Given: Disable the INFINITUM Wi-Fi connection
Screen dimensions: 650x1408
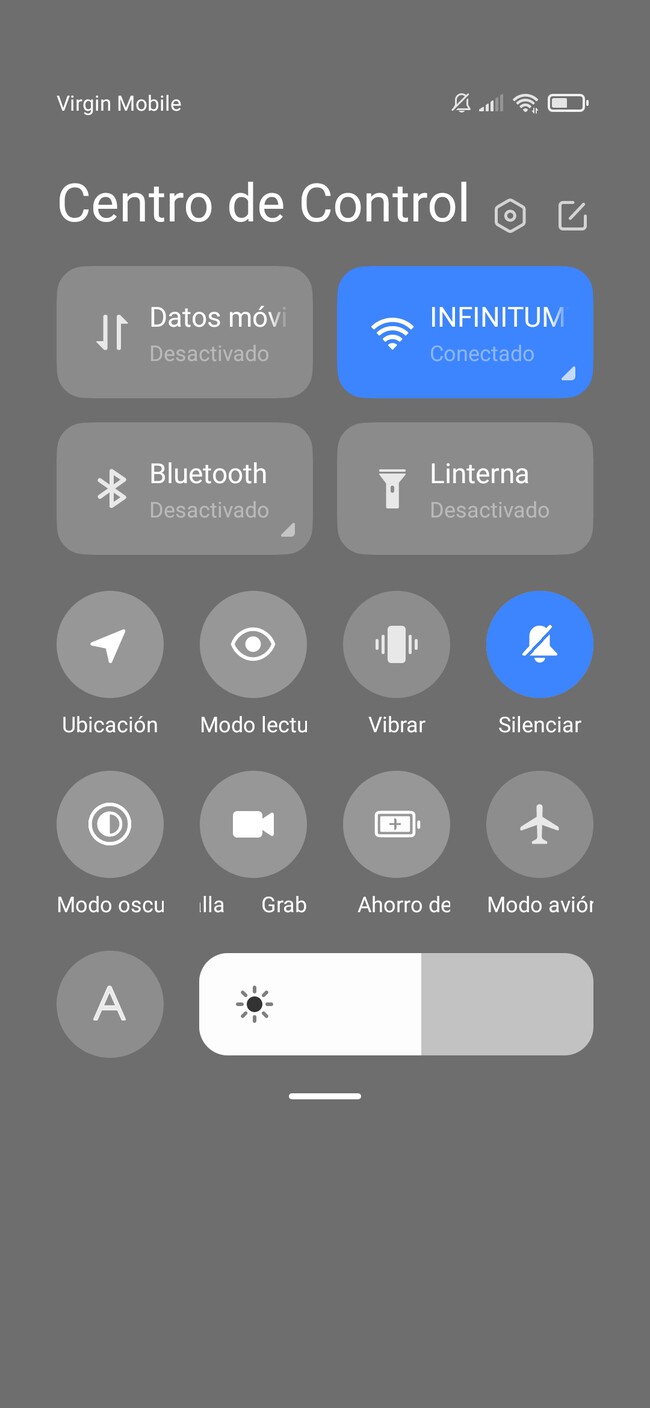Looking at the screenshot, I should (465, 332).
